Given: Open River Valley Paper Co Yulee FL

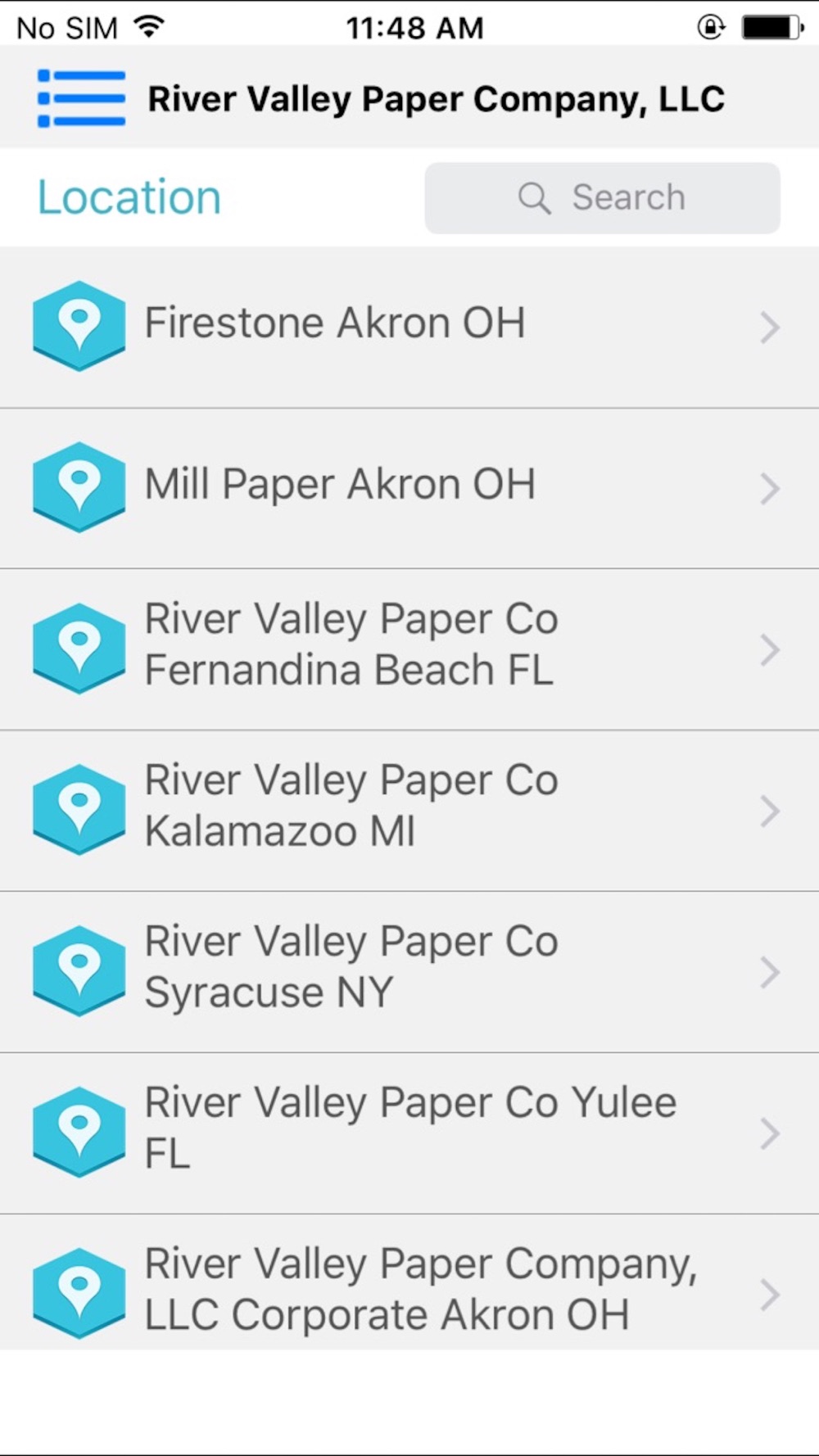Looking at the screenshot, I should point(409,1134).
